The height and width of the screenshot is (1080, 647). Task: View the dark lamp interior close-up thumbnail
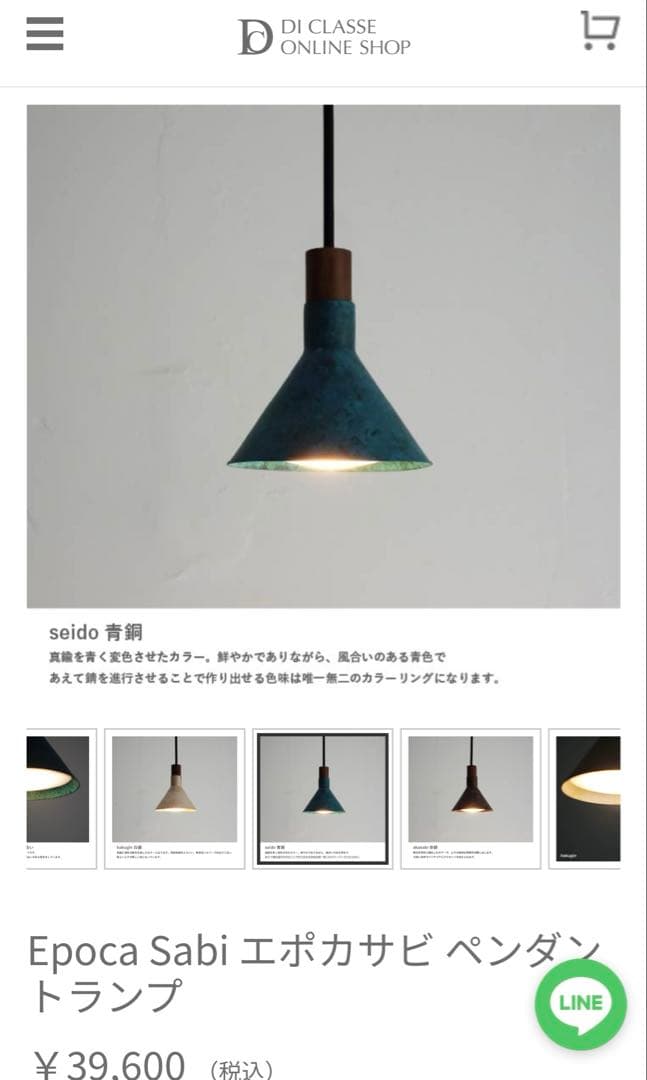pyautogui.click(x=588, y=798)
